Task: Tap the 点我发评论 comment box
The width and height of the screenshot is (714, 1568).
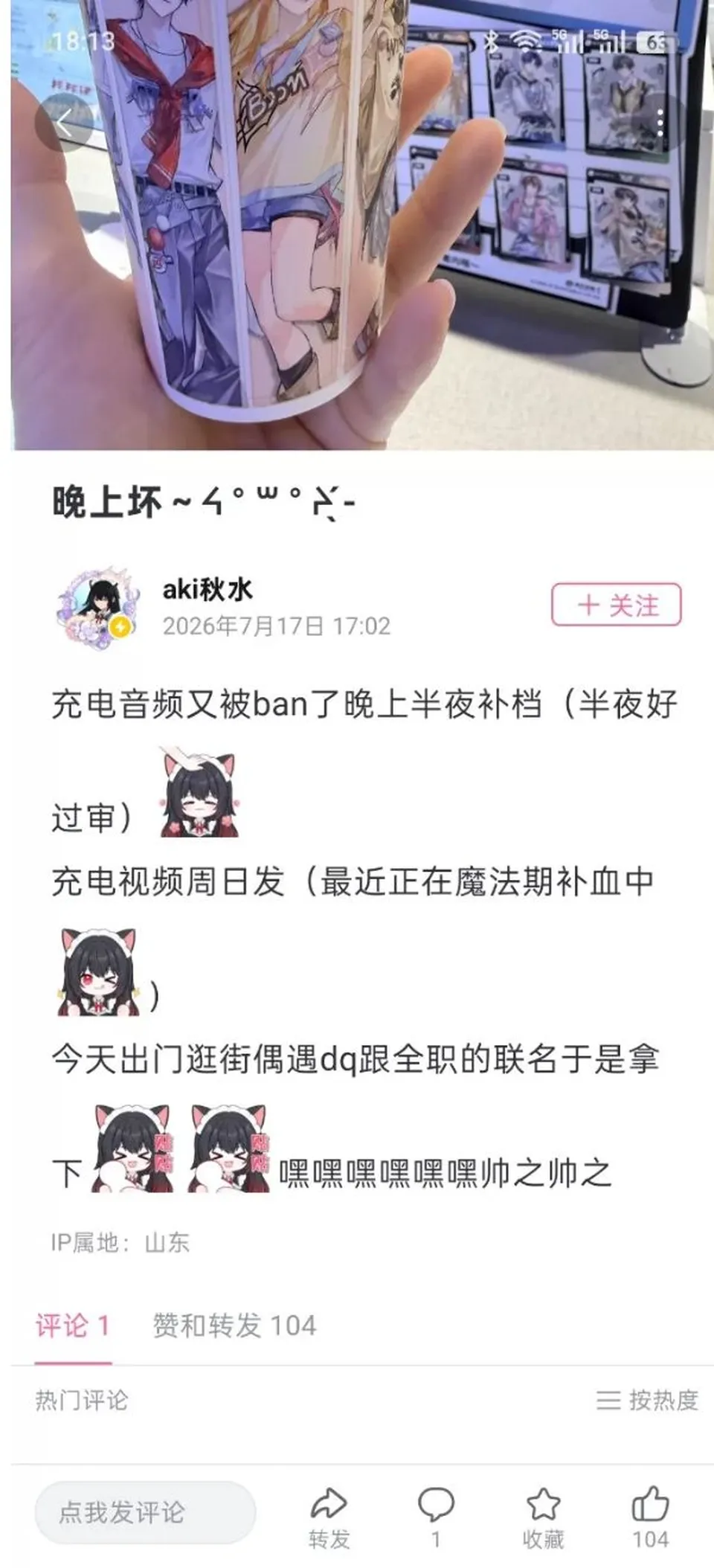Action: [x=145, y=1512]
